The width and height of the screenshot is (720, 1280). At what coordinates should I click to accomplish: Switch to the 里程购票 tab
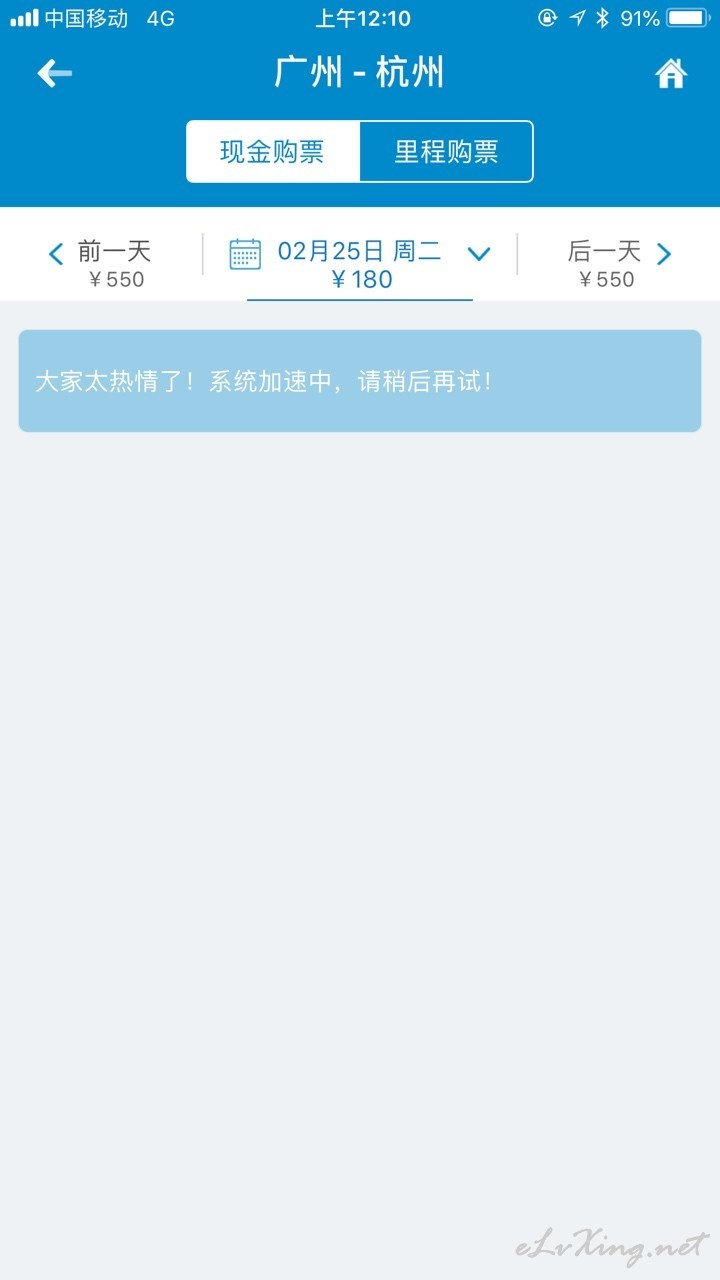pyautogui.click(x=446, y=152)
